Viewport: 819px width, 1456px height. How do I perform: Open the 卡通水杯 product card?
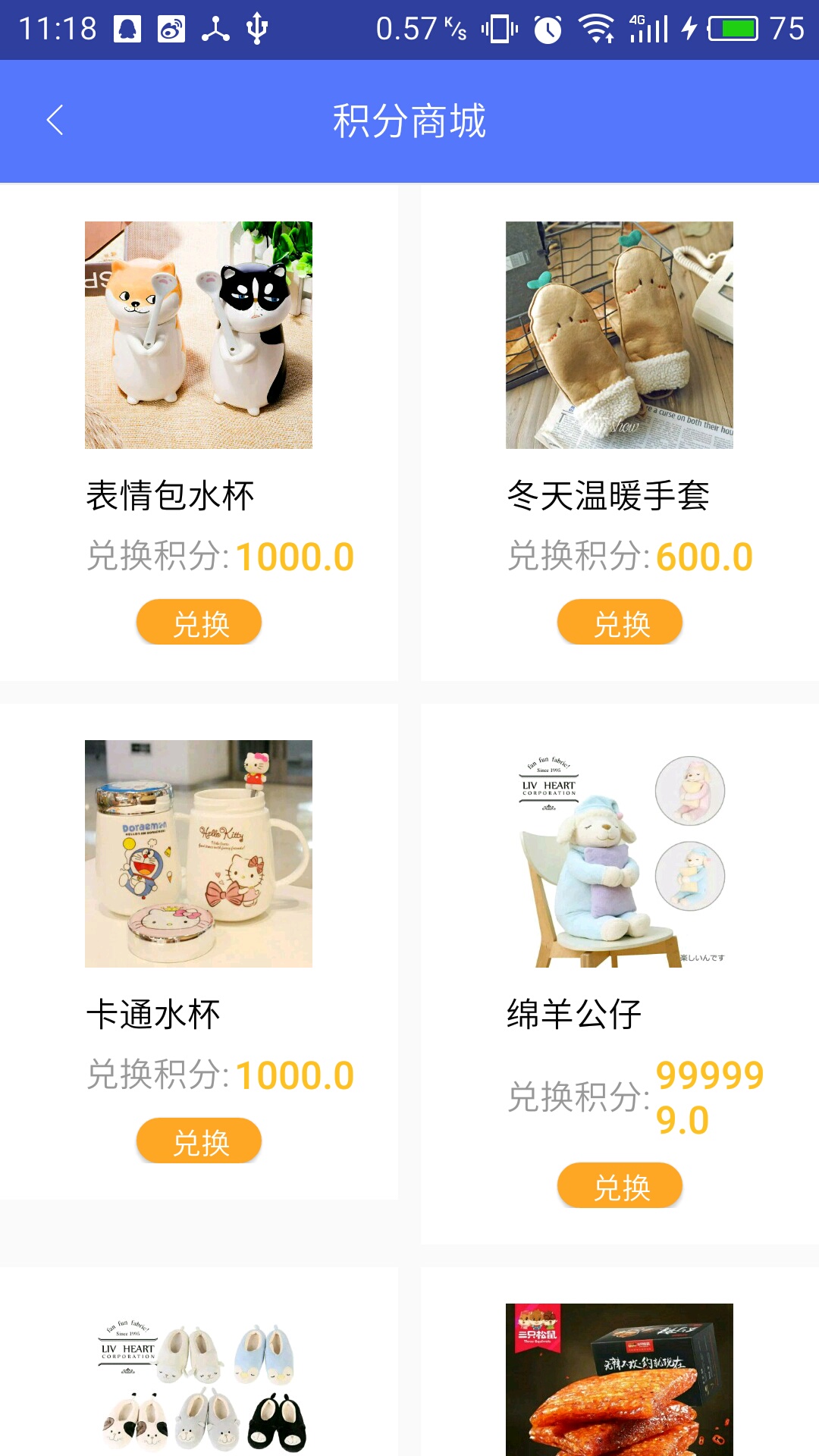tap(199, 854)
